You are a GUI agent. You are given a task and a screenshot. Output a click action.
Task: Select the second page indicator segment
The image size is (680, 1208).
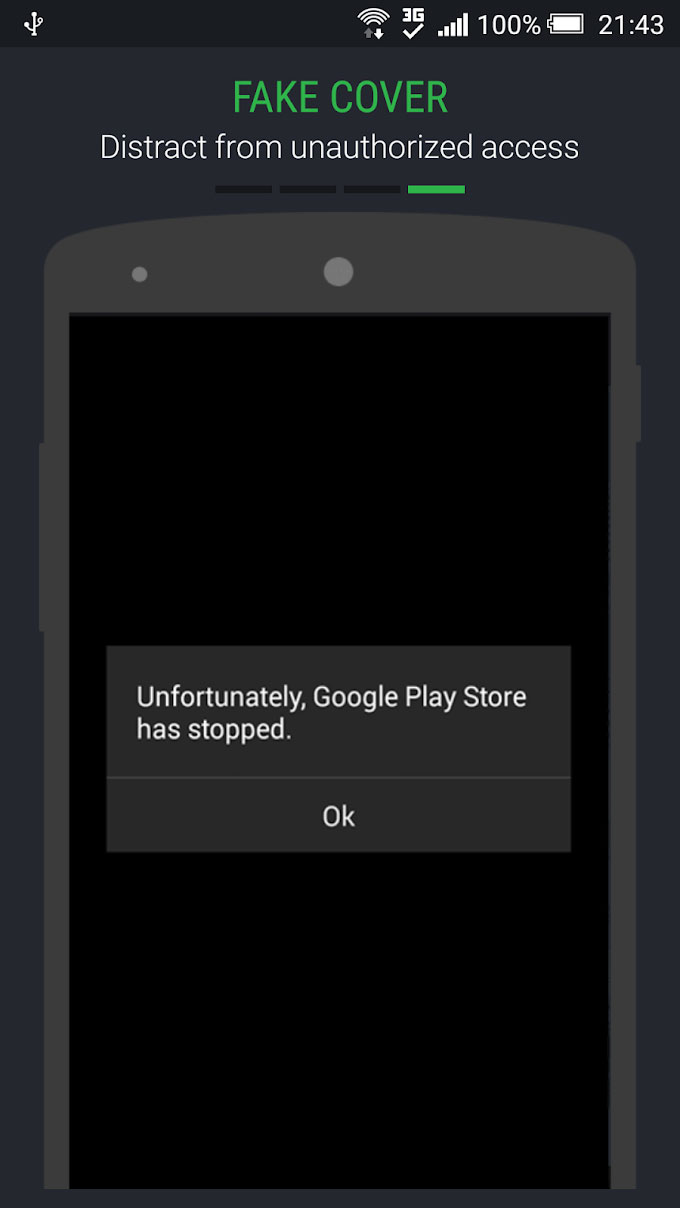tap(308, 189)
